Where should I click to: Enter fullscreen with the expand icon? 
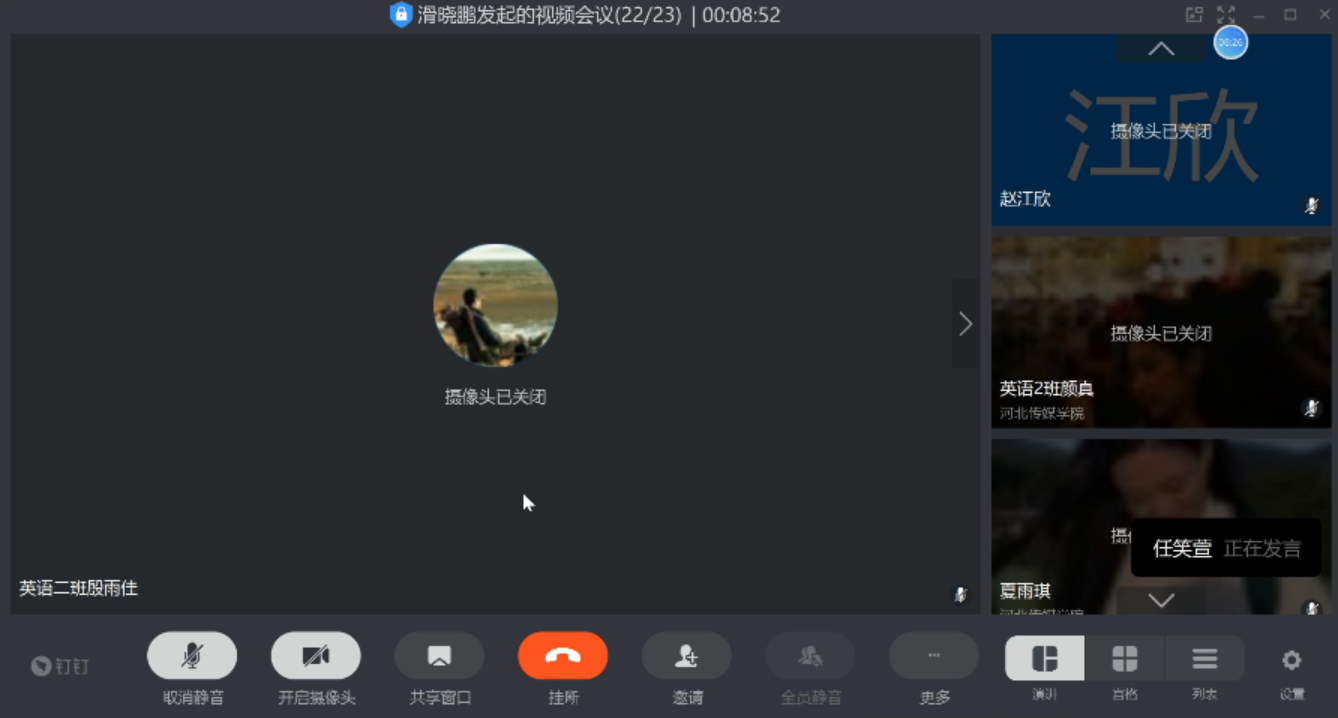pos(1226,15)
